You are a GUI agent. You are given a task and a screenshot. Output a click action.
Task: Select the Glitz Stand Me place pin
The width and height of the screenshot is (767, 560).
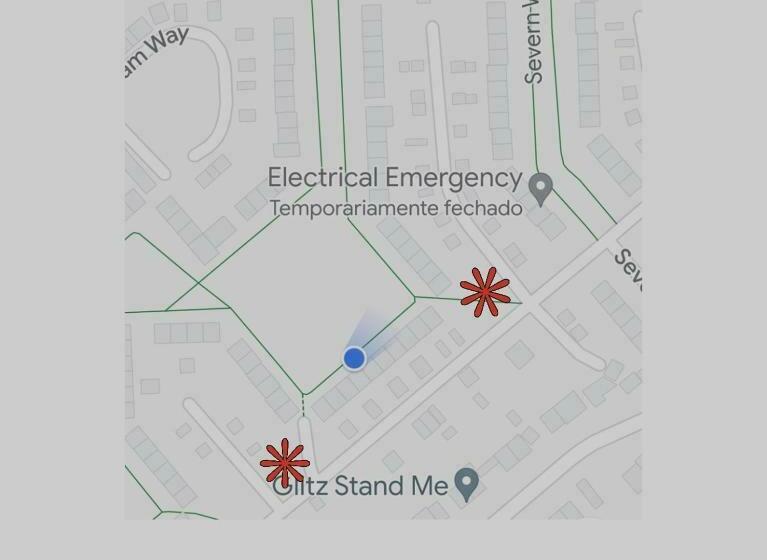pos(466,484)
